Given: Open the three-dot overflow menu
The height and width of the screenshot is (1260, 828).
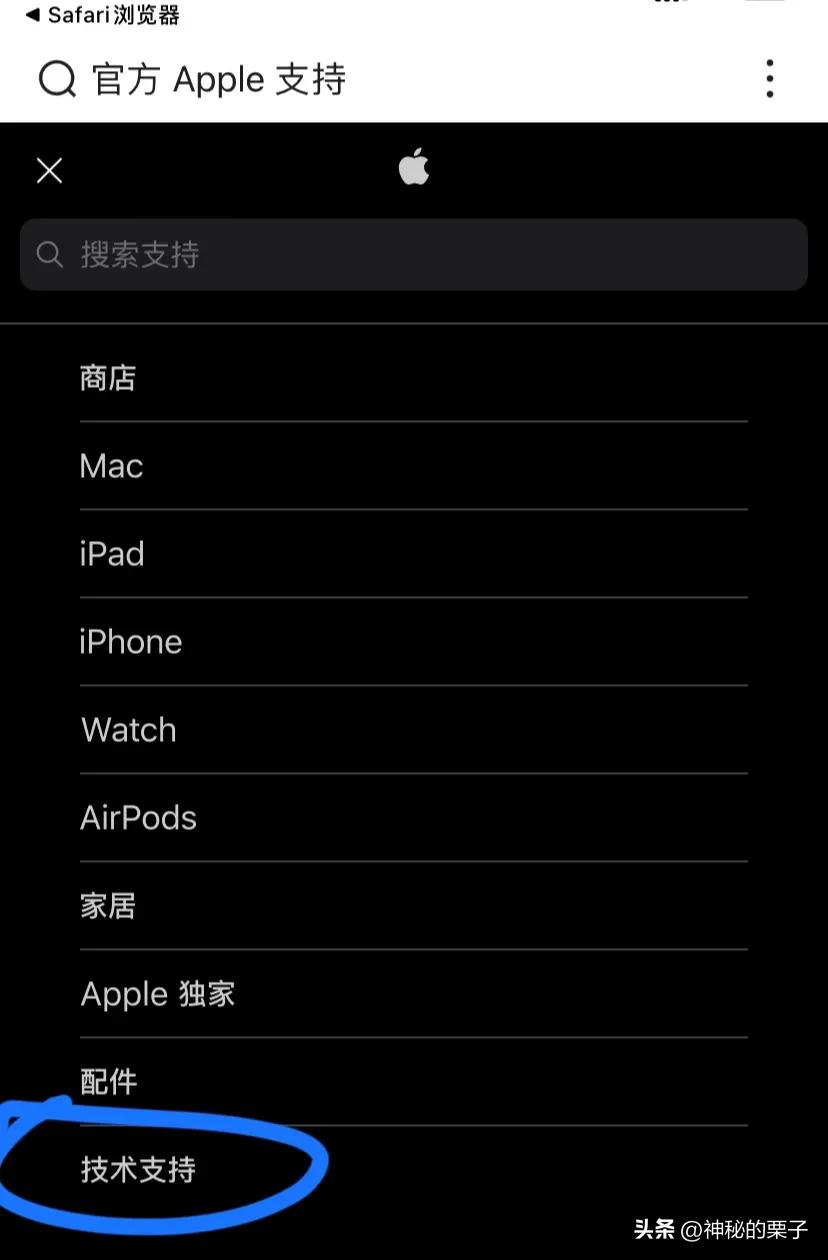Looking at the screenshot, I should 769,79.
